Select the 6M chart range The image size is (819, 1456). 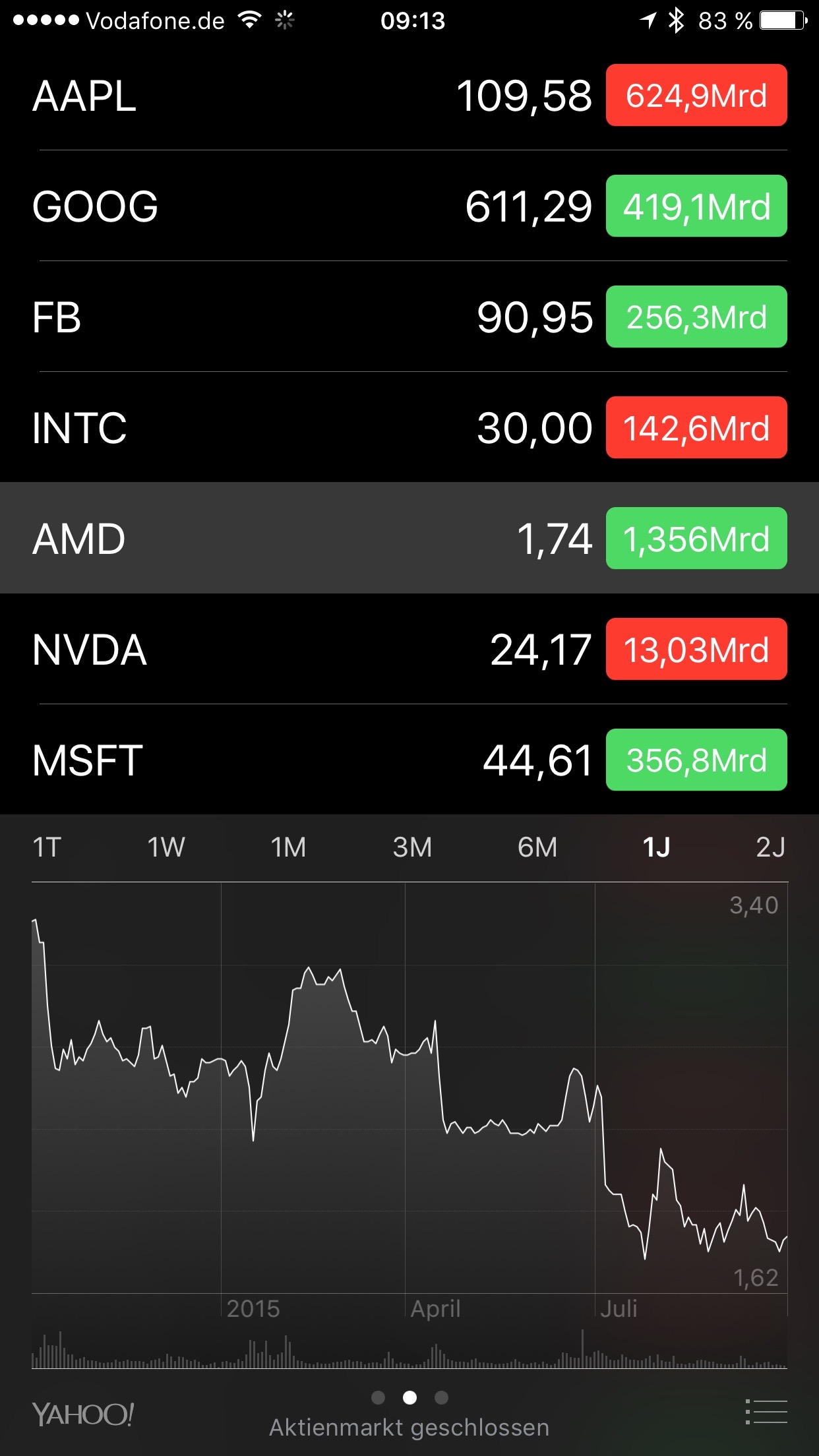coord(537,847)
